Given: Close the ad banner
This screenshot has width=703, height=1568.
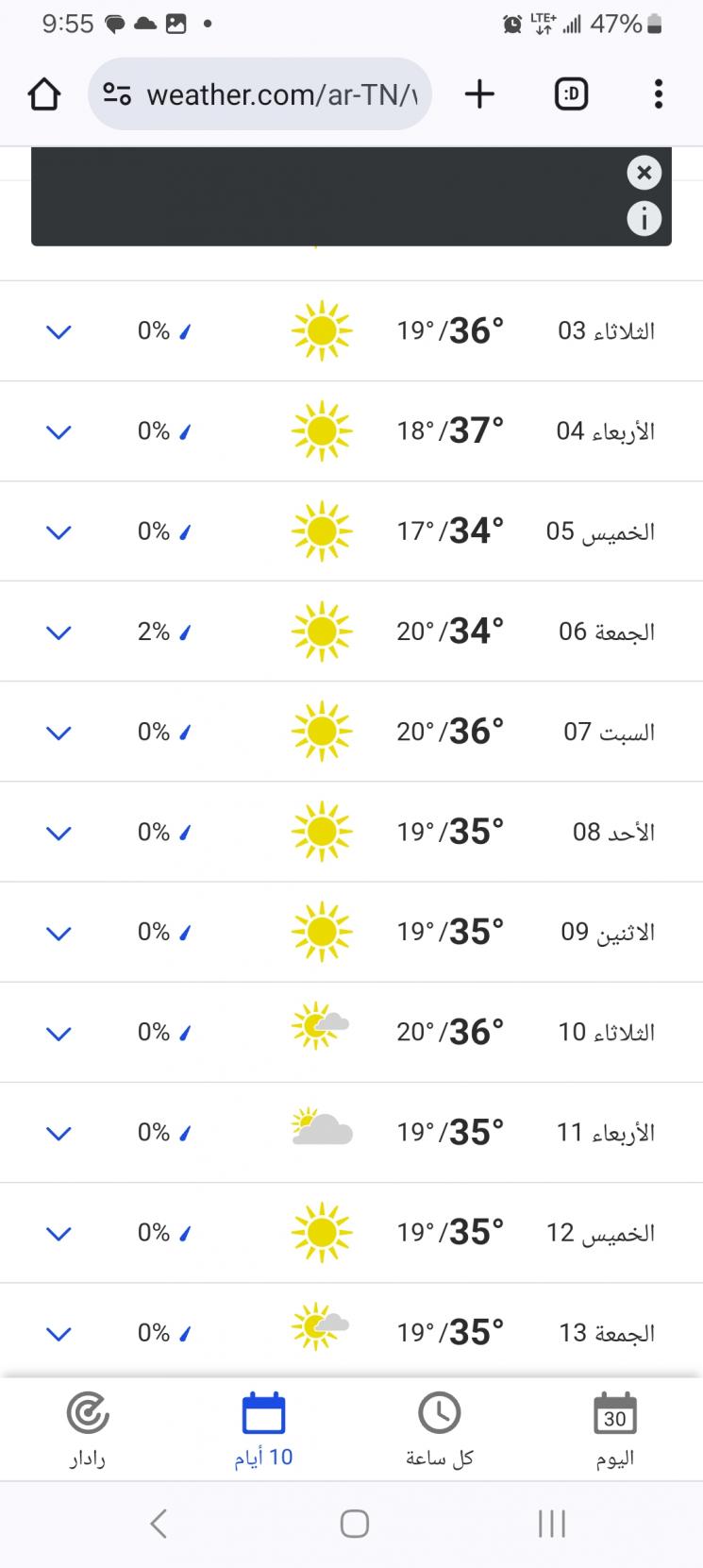Looking at the screenshot, I should point(644,173).
